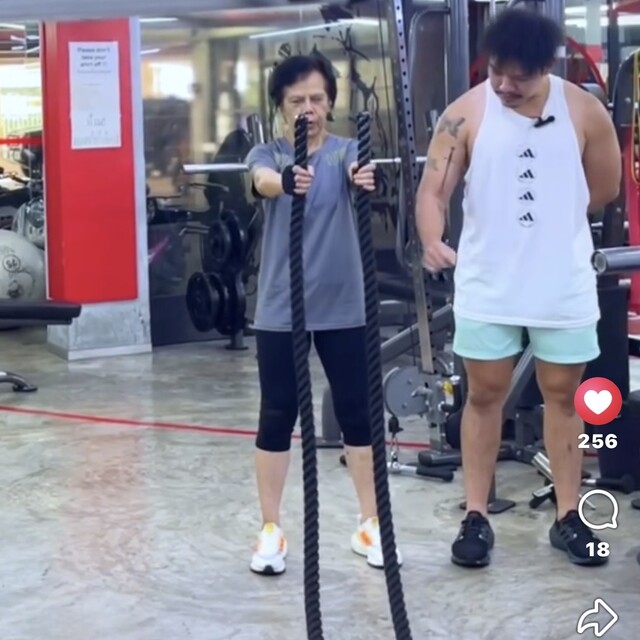Like this gym workout video
Viewport: 640px width, 640px height.
[598, 401]
